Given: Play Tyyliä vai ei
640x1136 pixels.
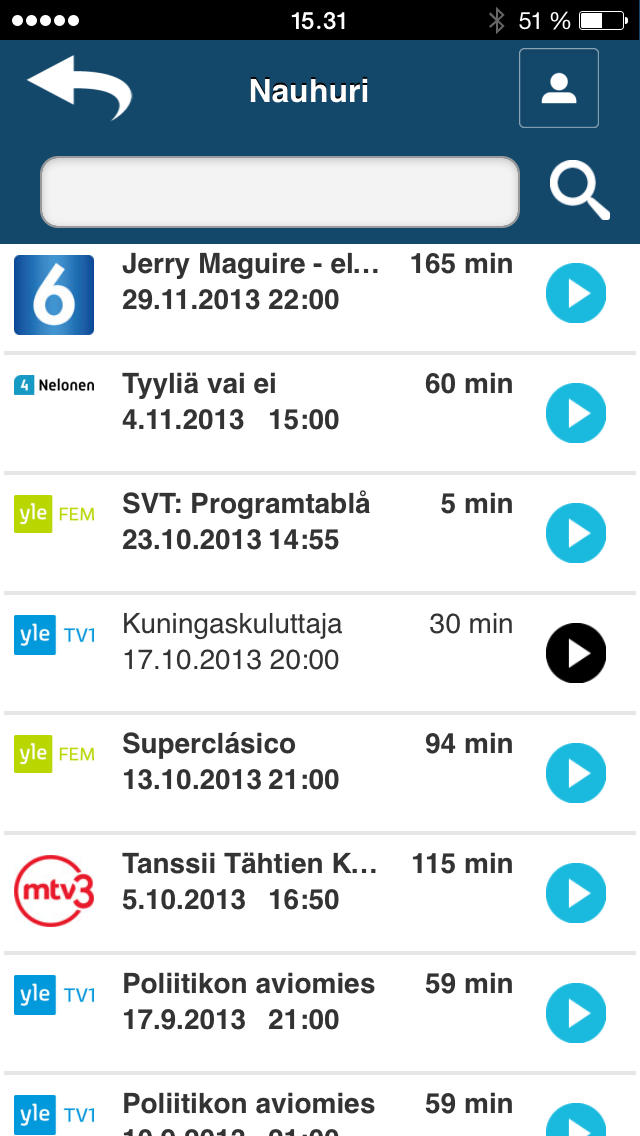Looking at the screenshot, I should click(x=575, y=413).
